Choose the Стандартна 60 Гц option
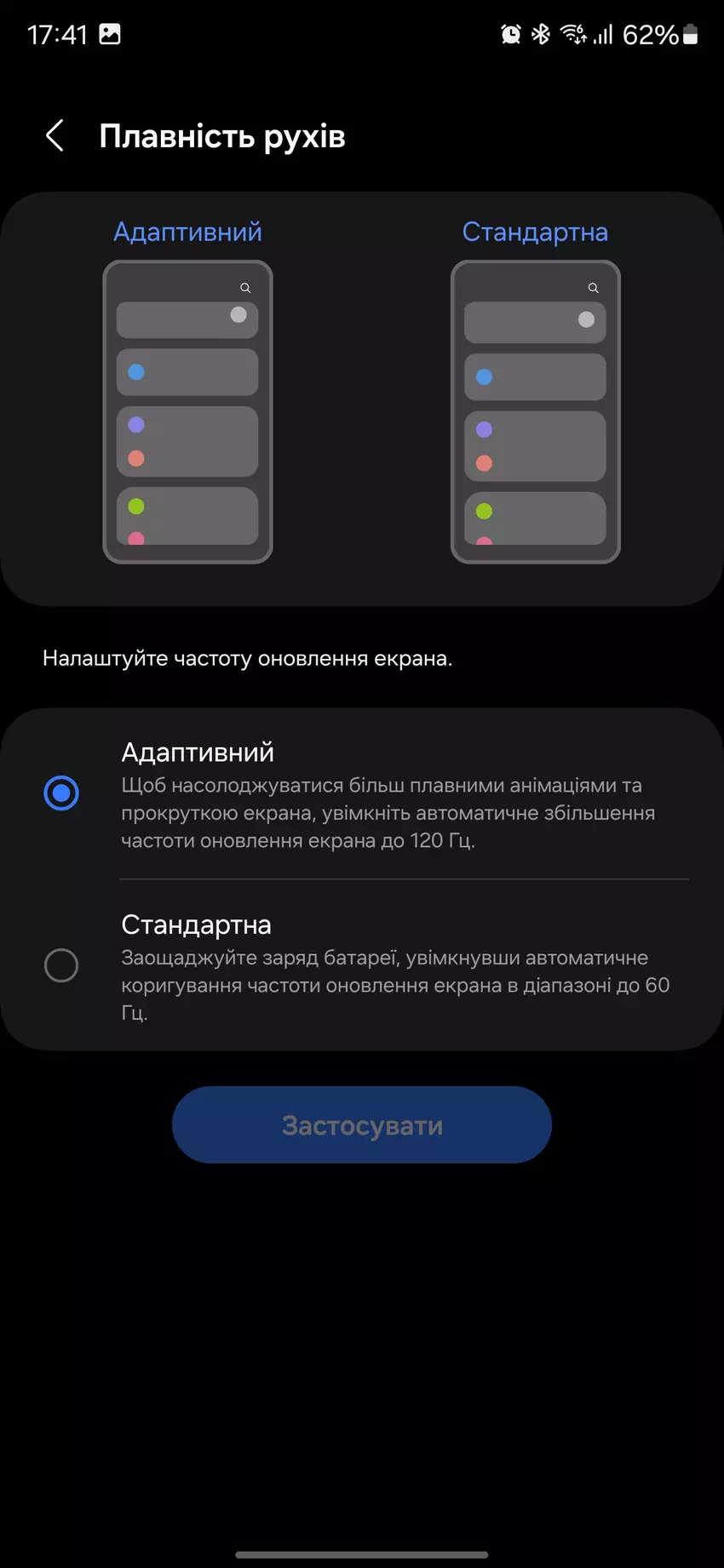Viewport: 724px width, 1568px height. (x=61, y=965)
